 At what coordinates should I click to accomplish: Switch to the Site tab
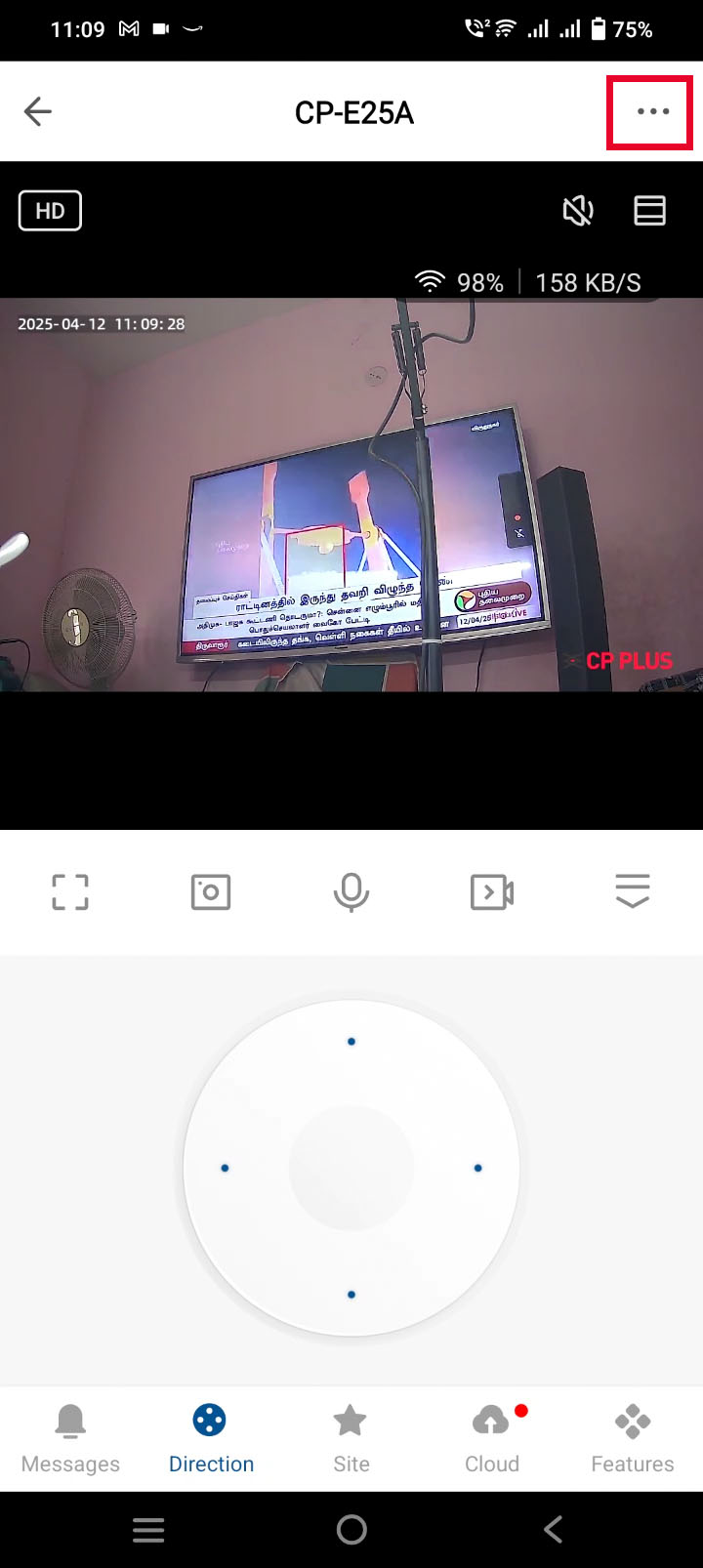click(351, 1438)
